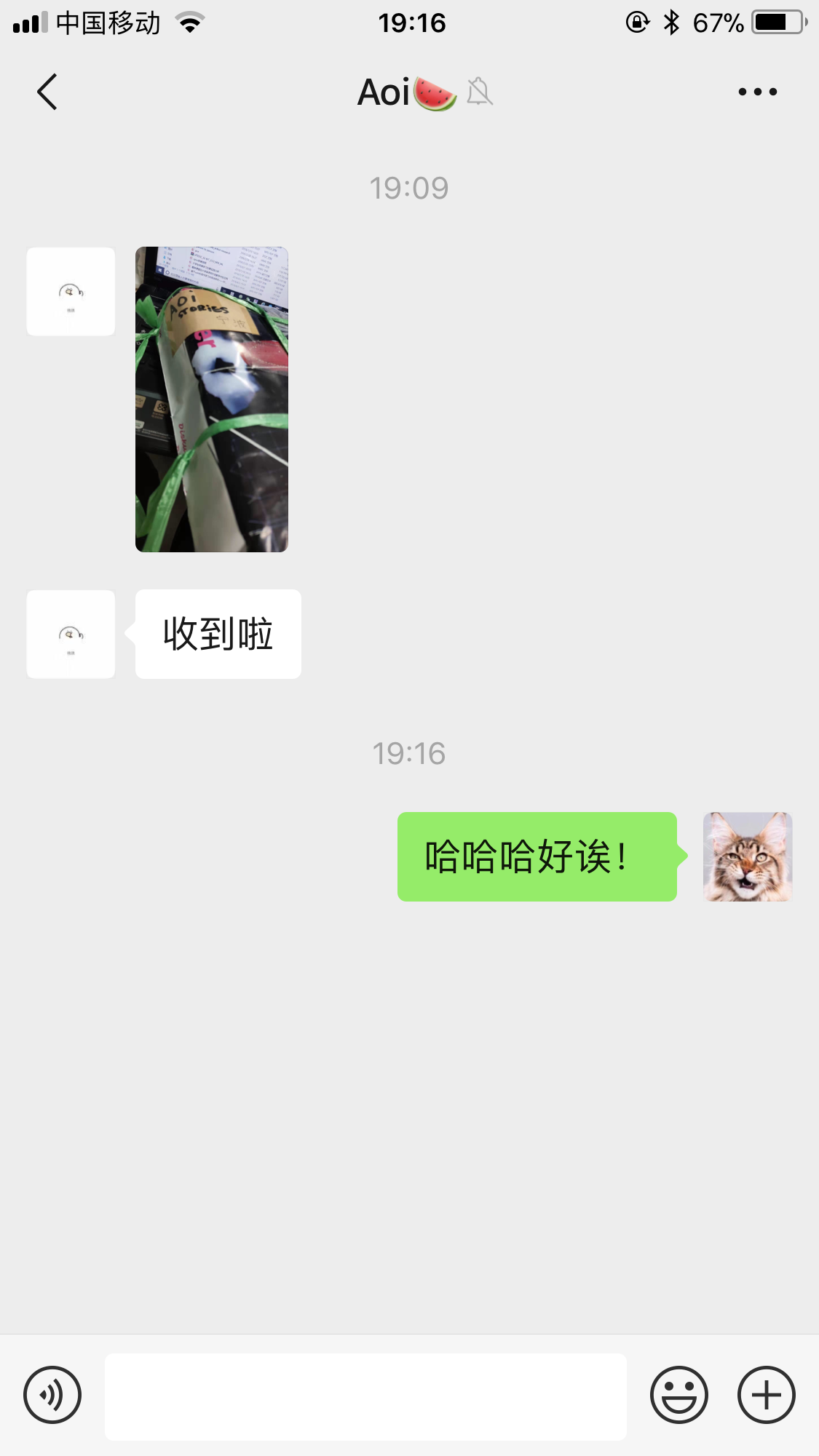Open the plus attachment menu
The width and height of the screenshot is (819, 1456).
[x=766, y=1395]
